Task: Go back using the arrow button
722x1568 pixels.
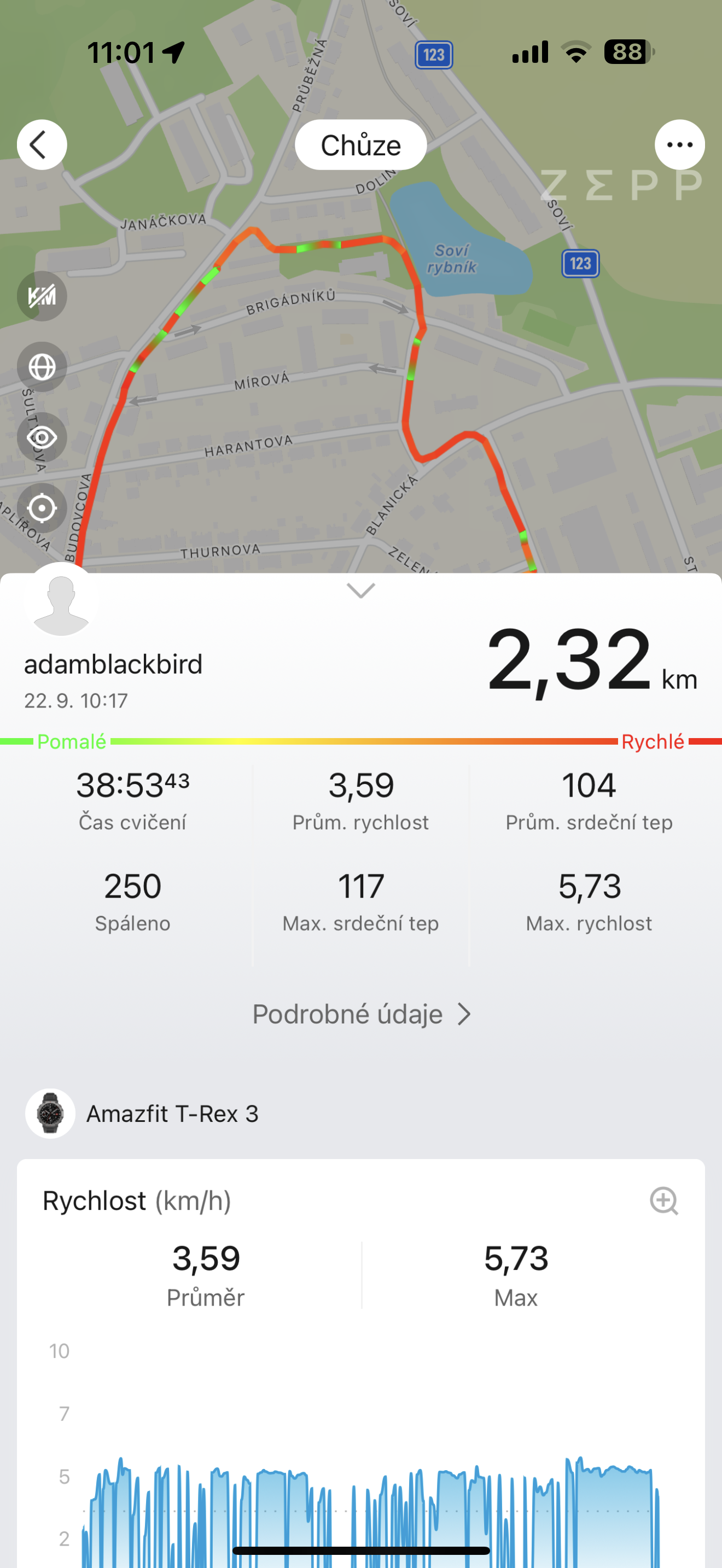Action: coord(42,145)
